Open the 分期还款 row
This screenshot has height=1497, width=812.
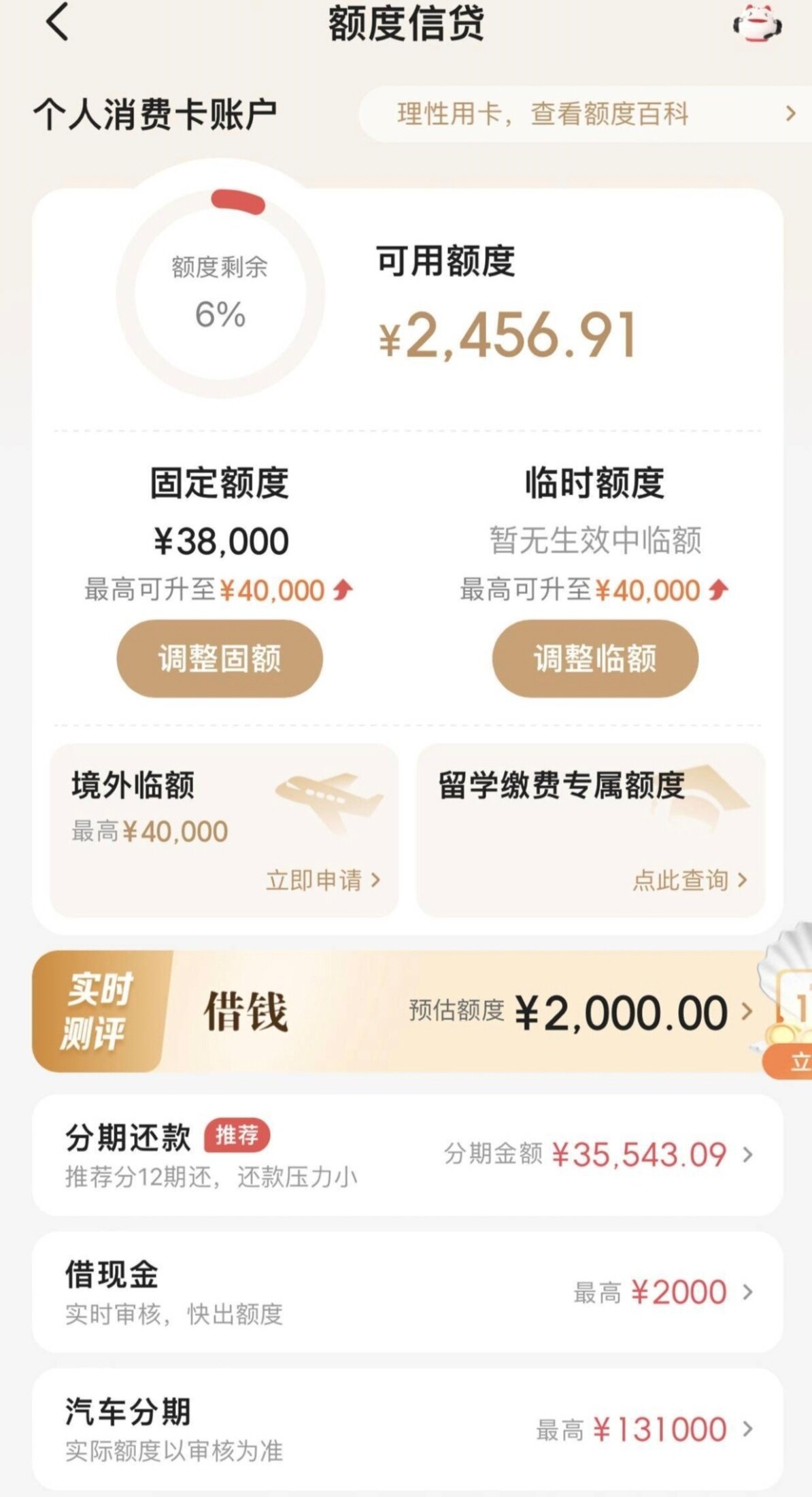[x=408, y=1155]
